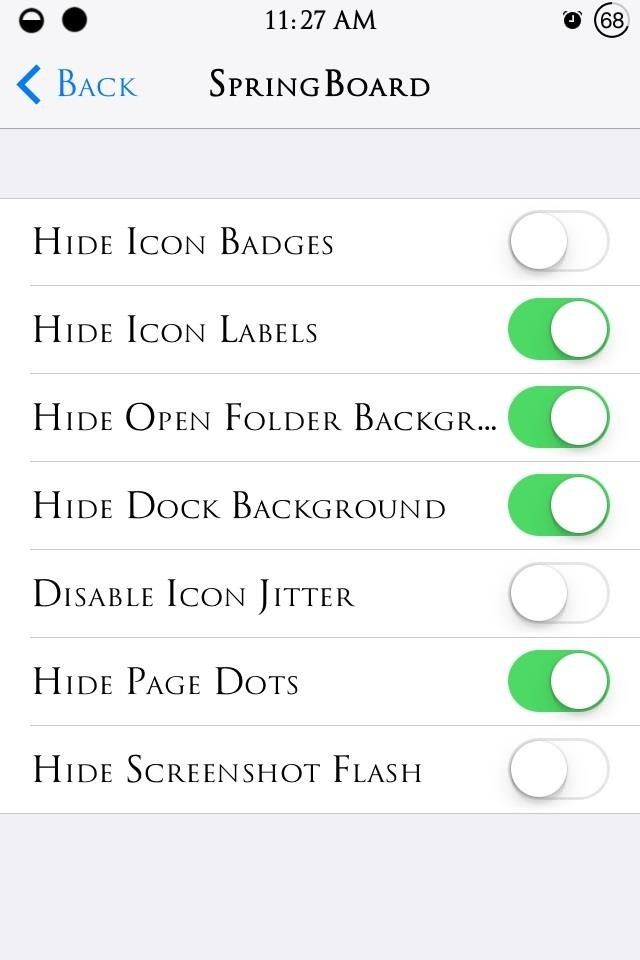Turn on Disable Icon Jitter
The width and height of the screenshot is (640, 960).
(558, 594)
